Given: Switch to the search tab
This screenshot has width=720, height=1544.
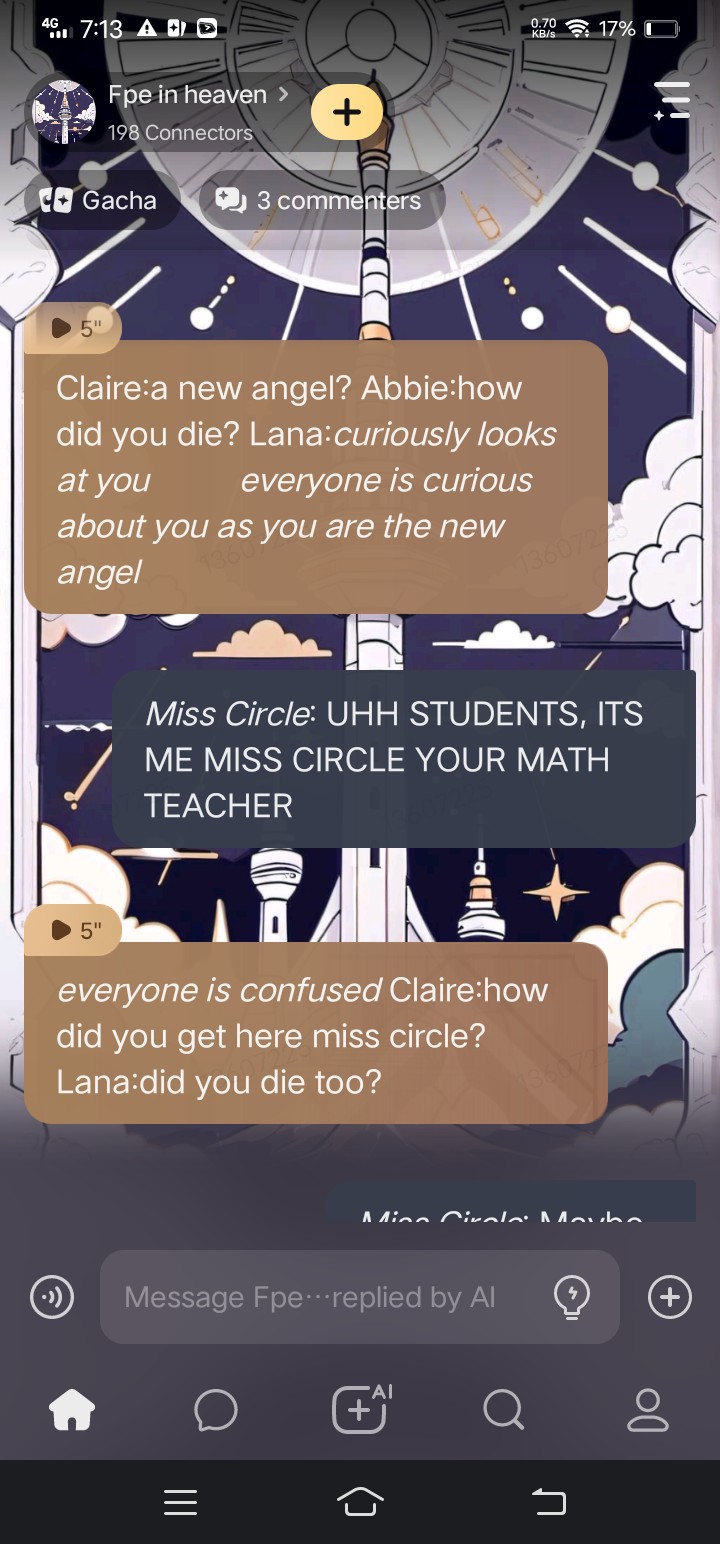Looking at the screenshot, I should [x=503, y=1410].
